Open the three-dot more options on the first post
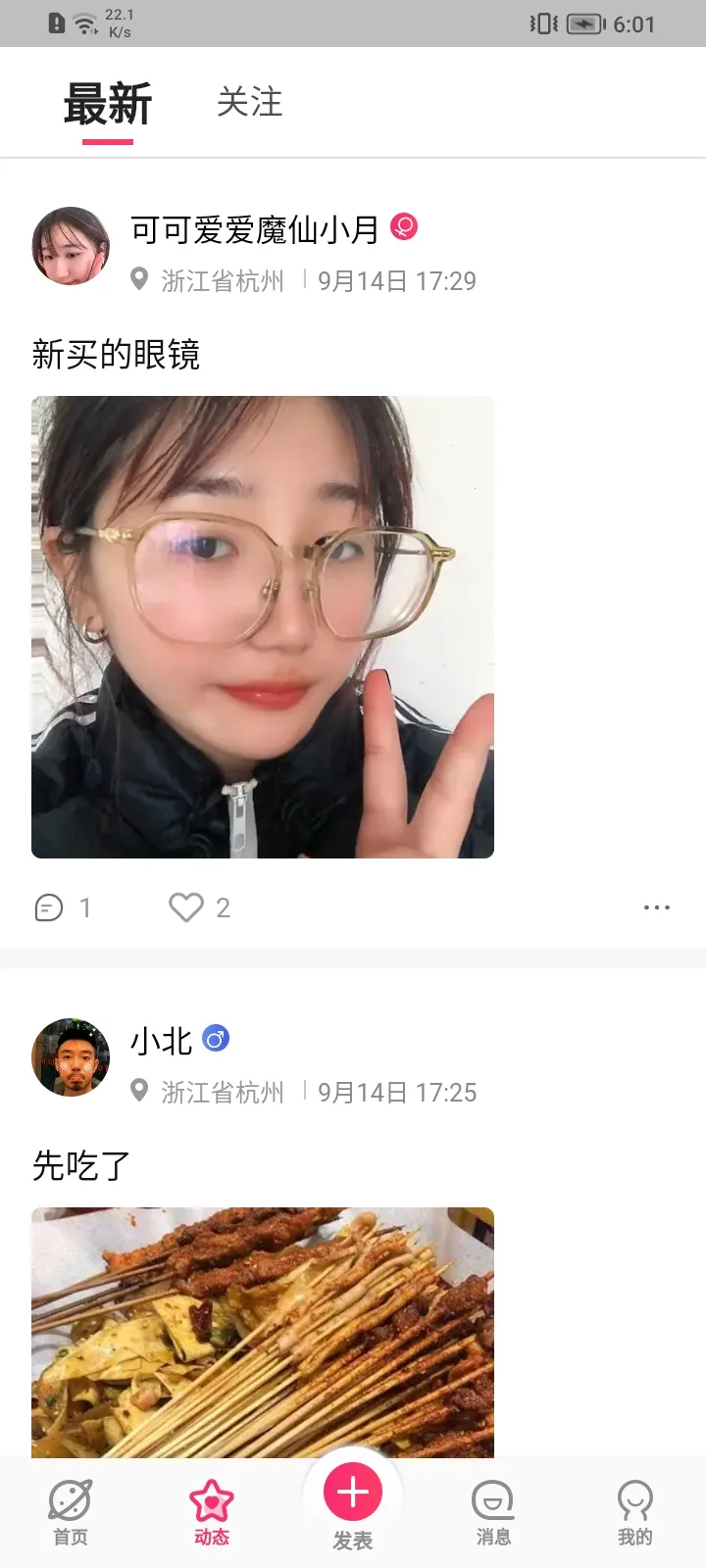 (655, 908)
